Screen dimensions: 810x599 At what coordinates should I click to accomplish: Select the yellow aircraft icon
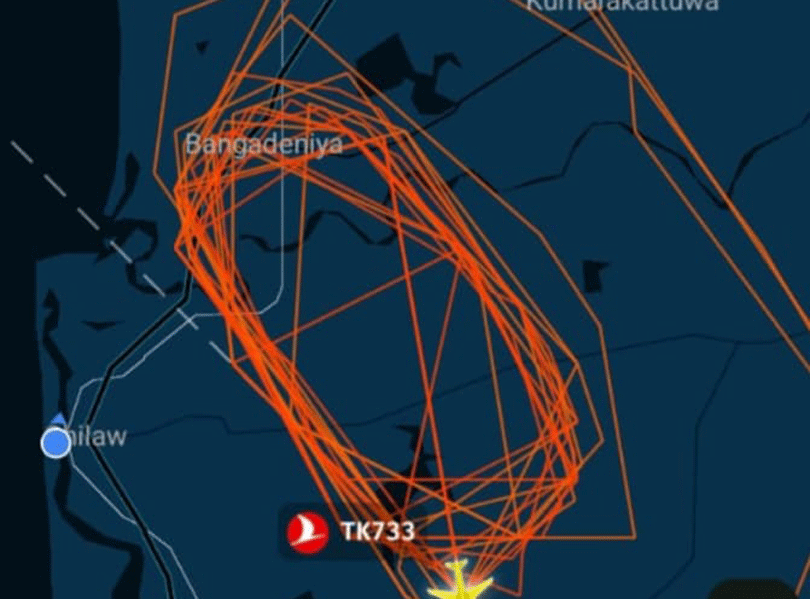459,584
